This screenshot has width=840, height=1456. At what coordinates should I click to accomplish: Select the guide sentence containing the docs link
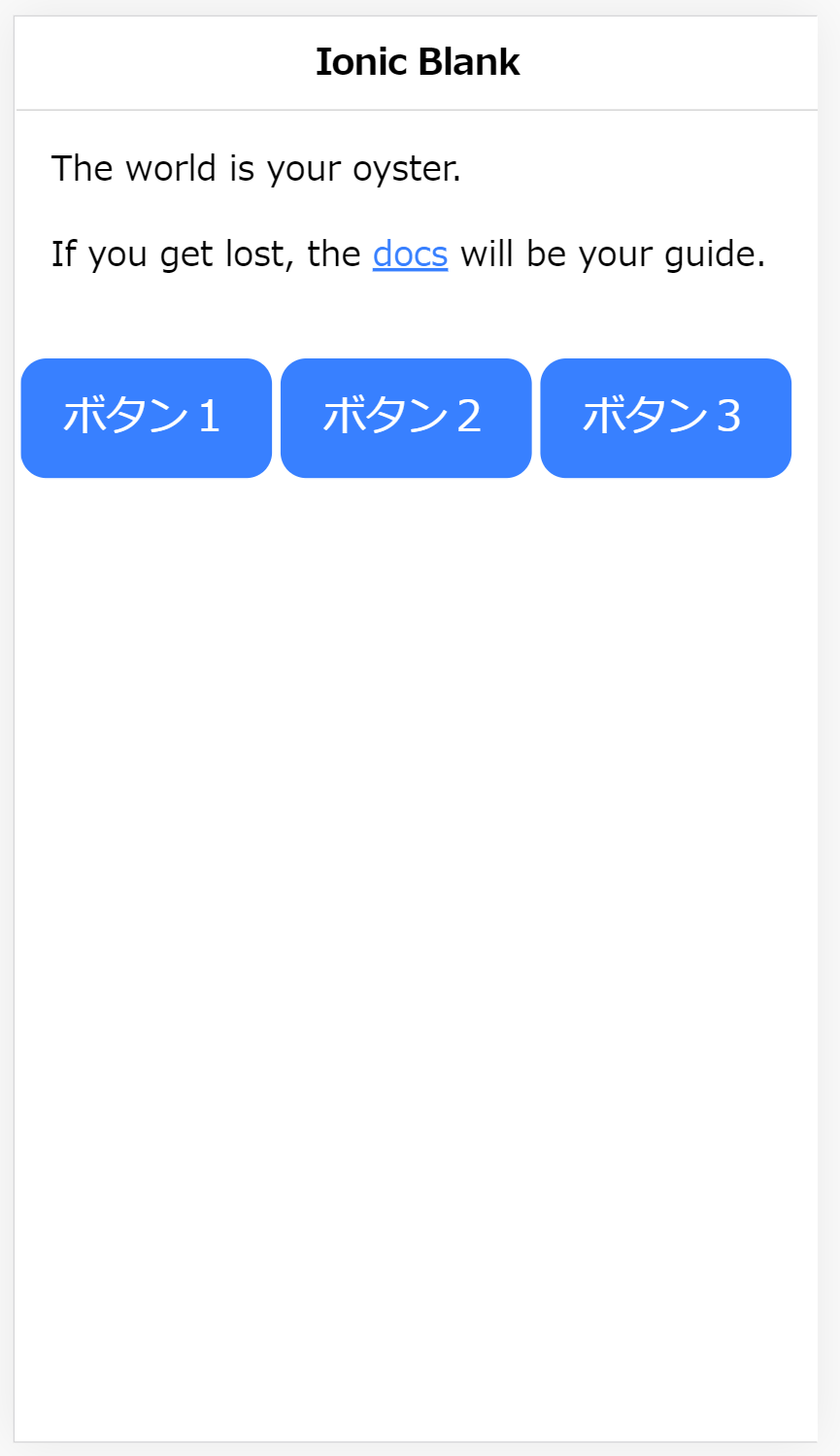point(408,254)
